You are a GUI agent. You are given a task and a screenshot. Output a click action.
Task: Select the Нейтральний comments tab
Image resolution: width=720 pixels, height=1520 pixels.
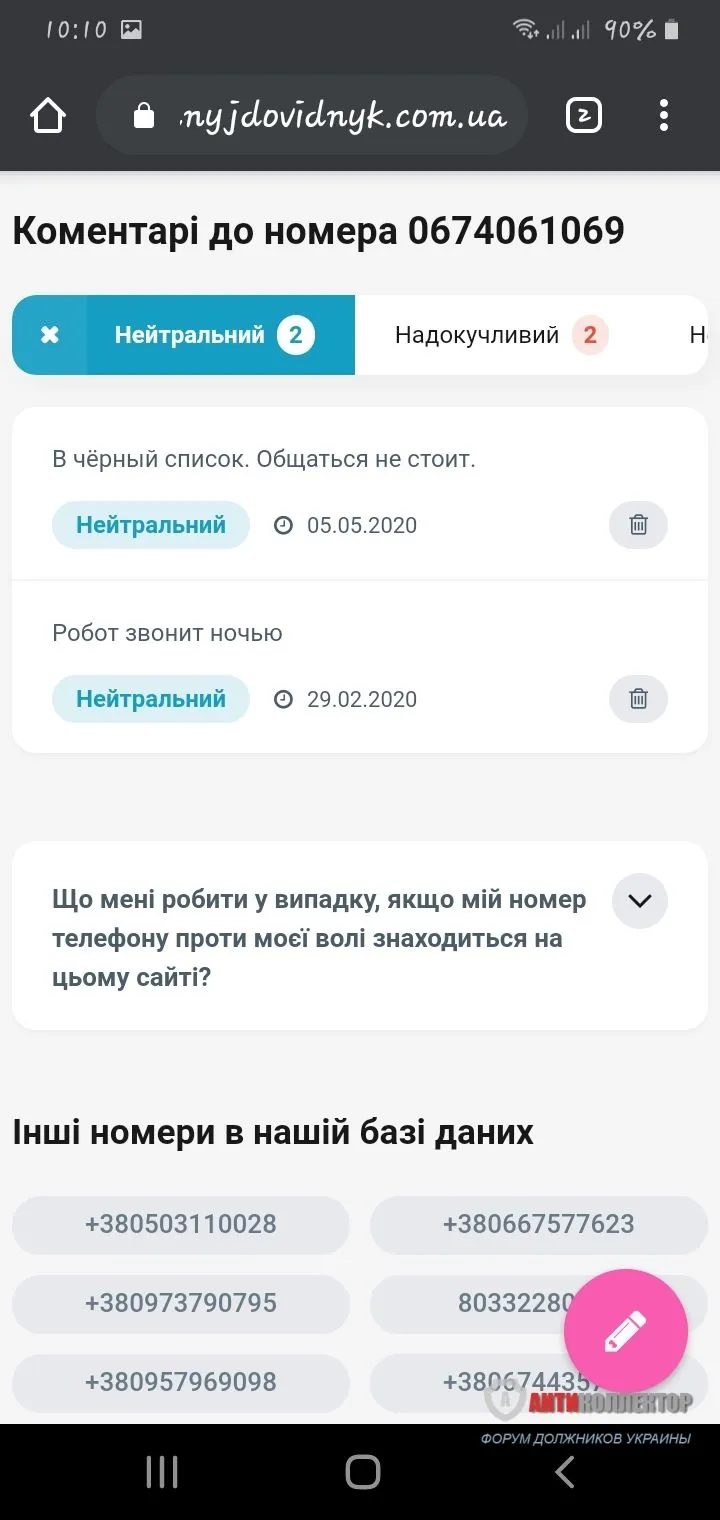pos(214,335)
